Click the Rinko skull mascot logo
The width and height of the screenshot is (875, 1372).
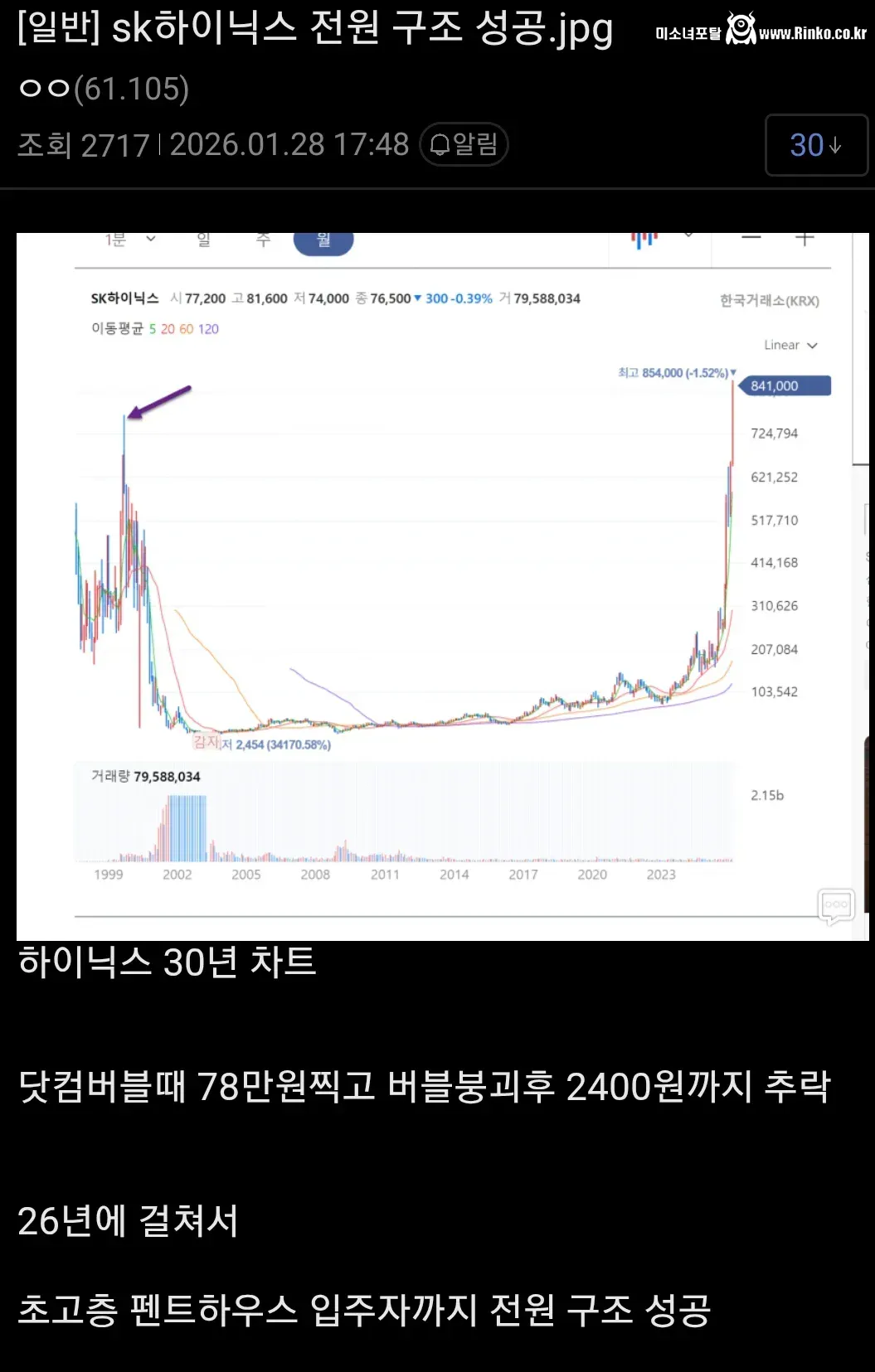(741, 29)
